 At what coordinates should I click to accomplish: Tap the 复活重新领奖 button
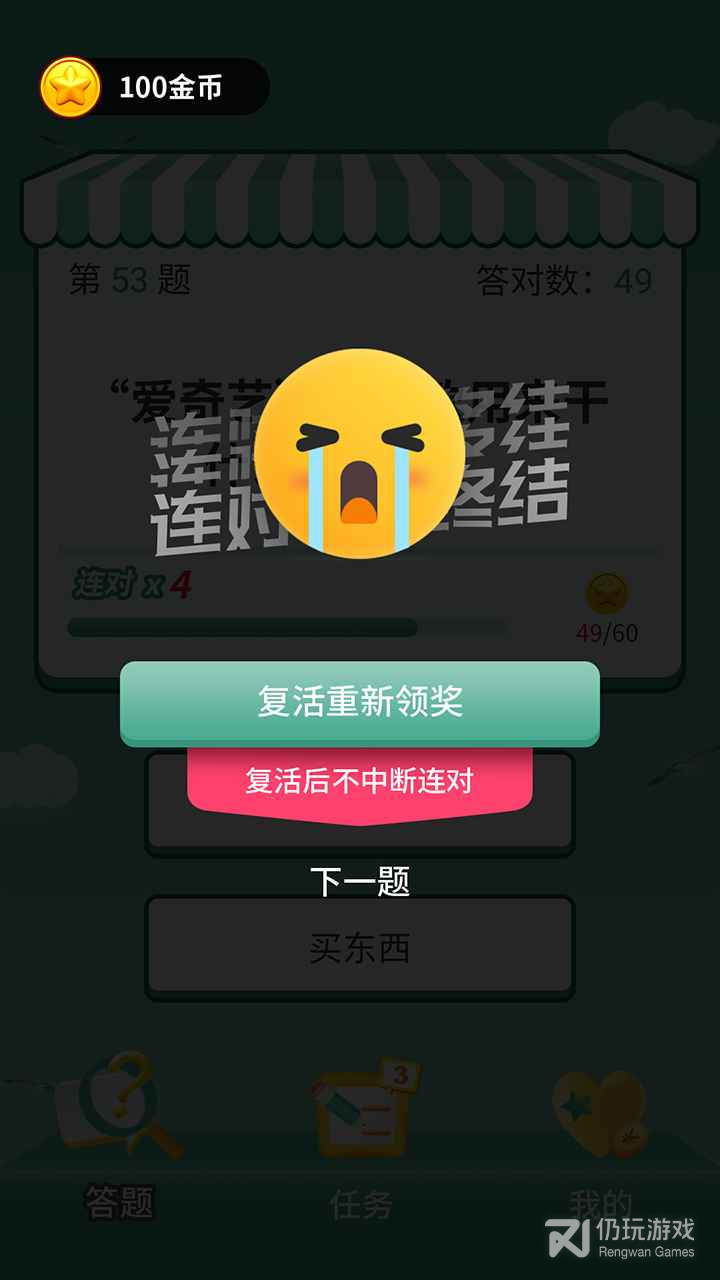(360, 703)
